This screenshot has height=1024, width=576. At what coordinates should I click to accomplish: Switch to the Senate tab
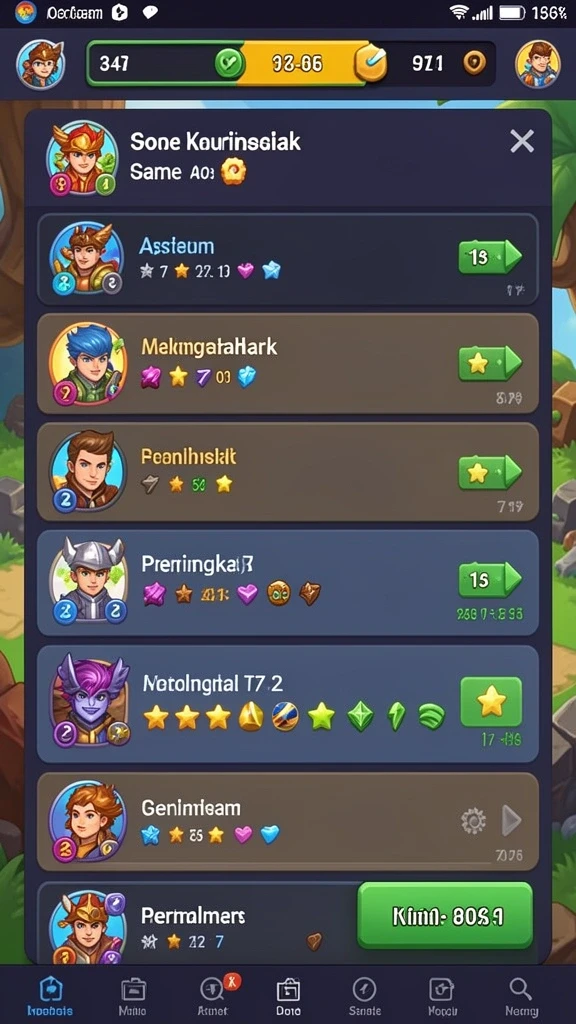[x=364, y=997]
